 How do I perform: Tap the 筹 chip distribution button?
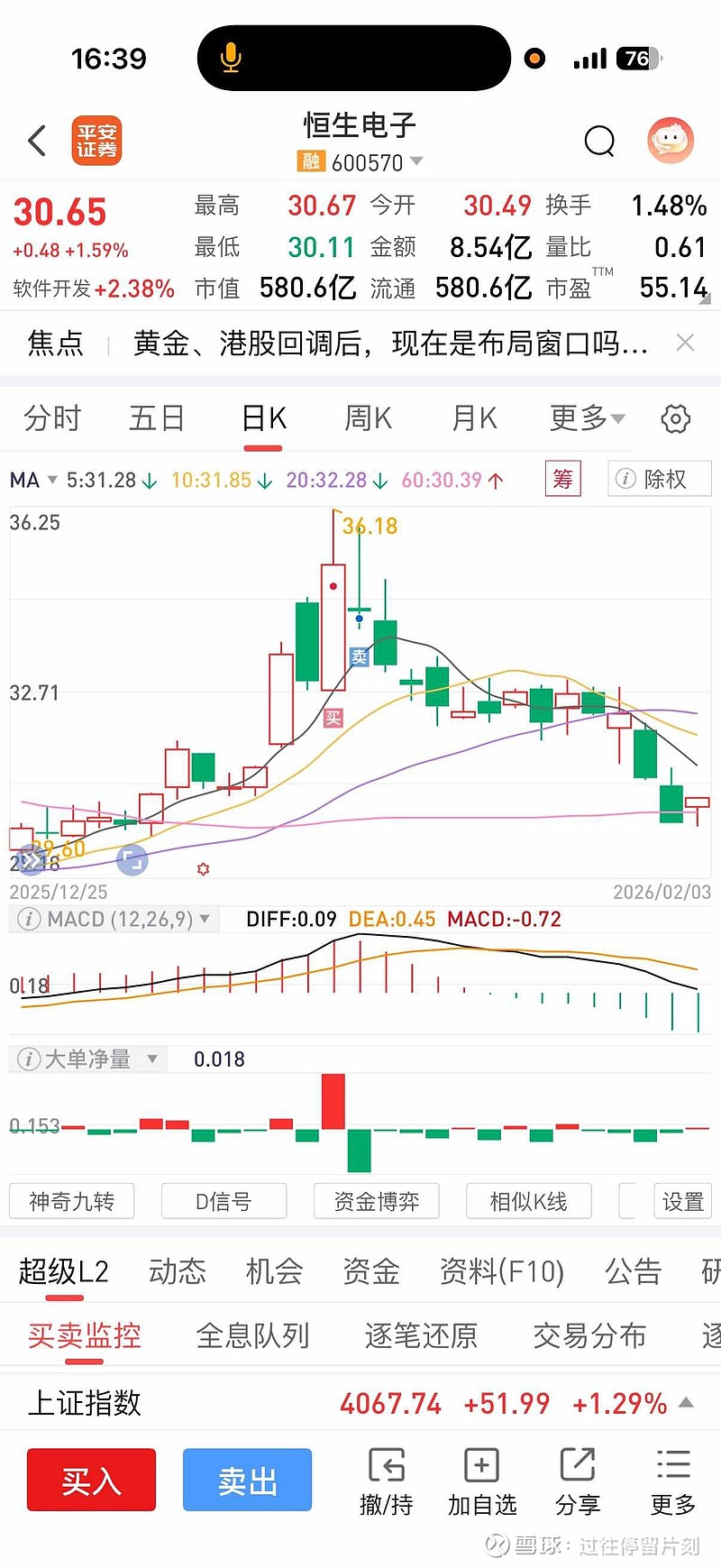(563, 479)
